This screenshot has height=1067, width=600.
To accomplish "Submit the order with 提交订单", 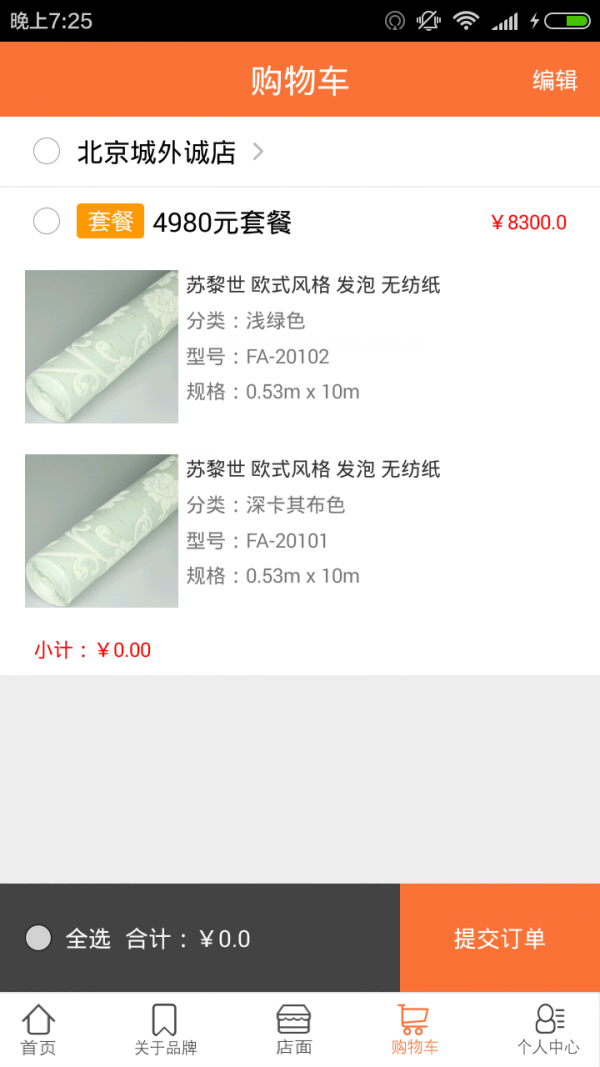I will tap(499, 938).
